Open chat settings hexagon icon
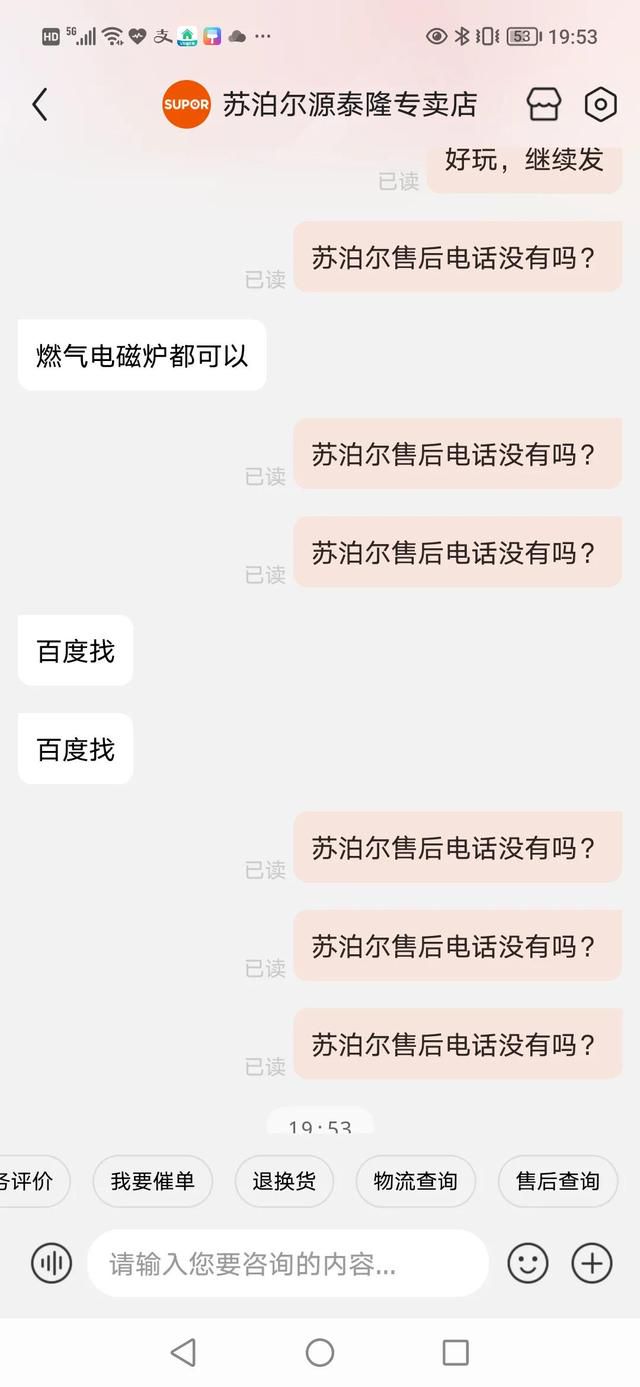This screenshot has width=640, height=1387. (600, 104)
